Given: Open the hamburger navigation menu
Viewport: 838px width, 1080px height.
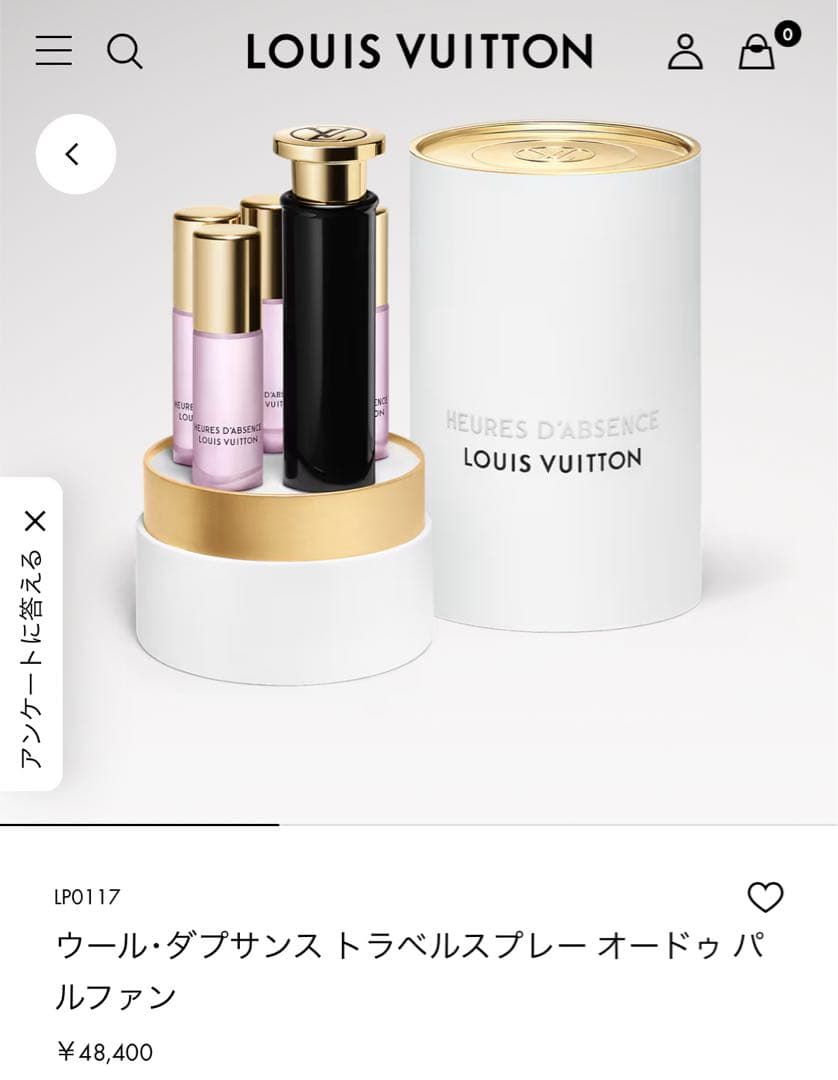Looking at the screenshot, I should pos(55,53).
